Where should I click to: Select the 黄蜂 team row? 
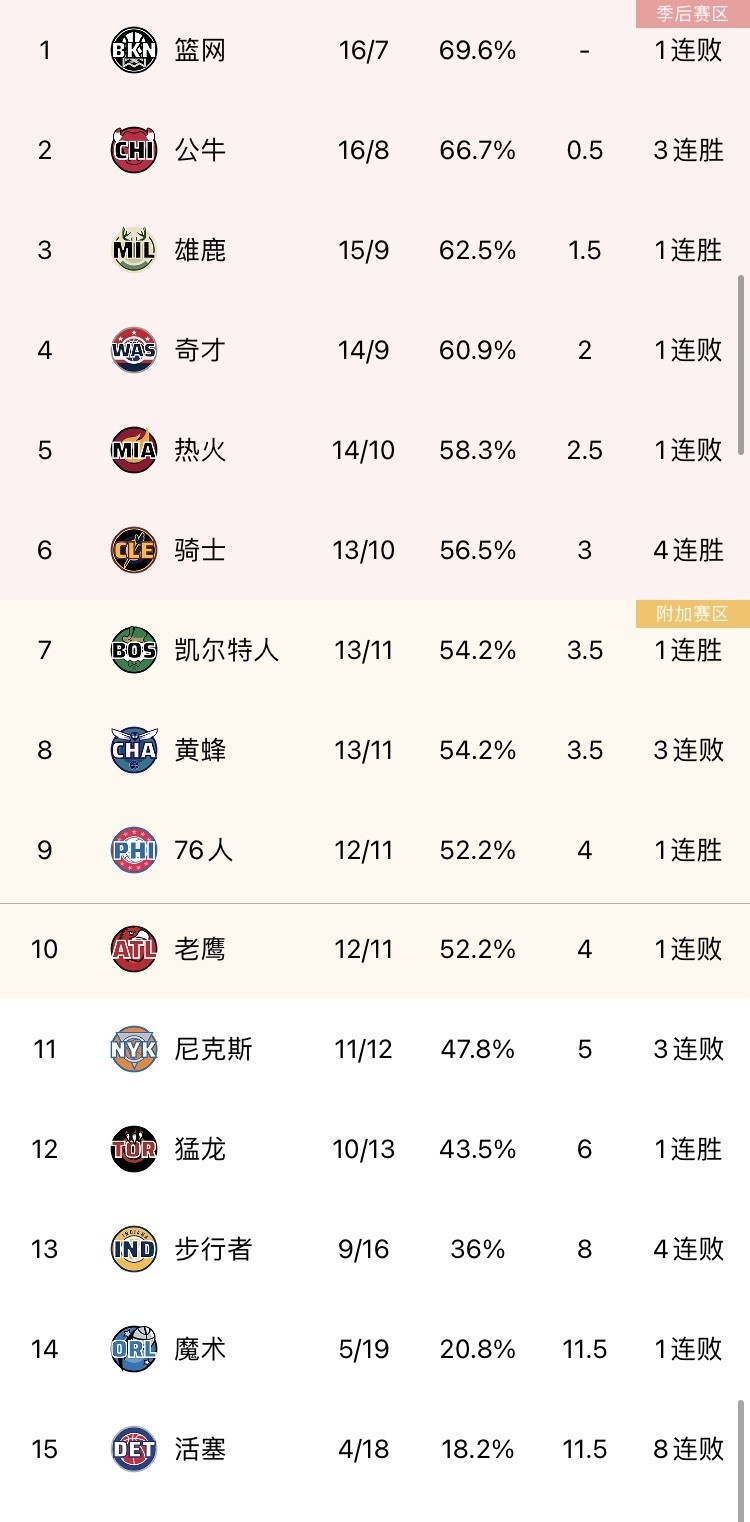coord(200,750)
